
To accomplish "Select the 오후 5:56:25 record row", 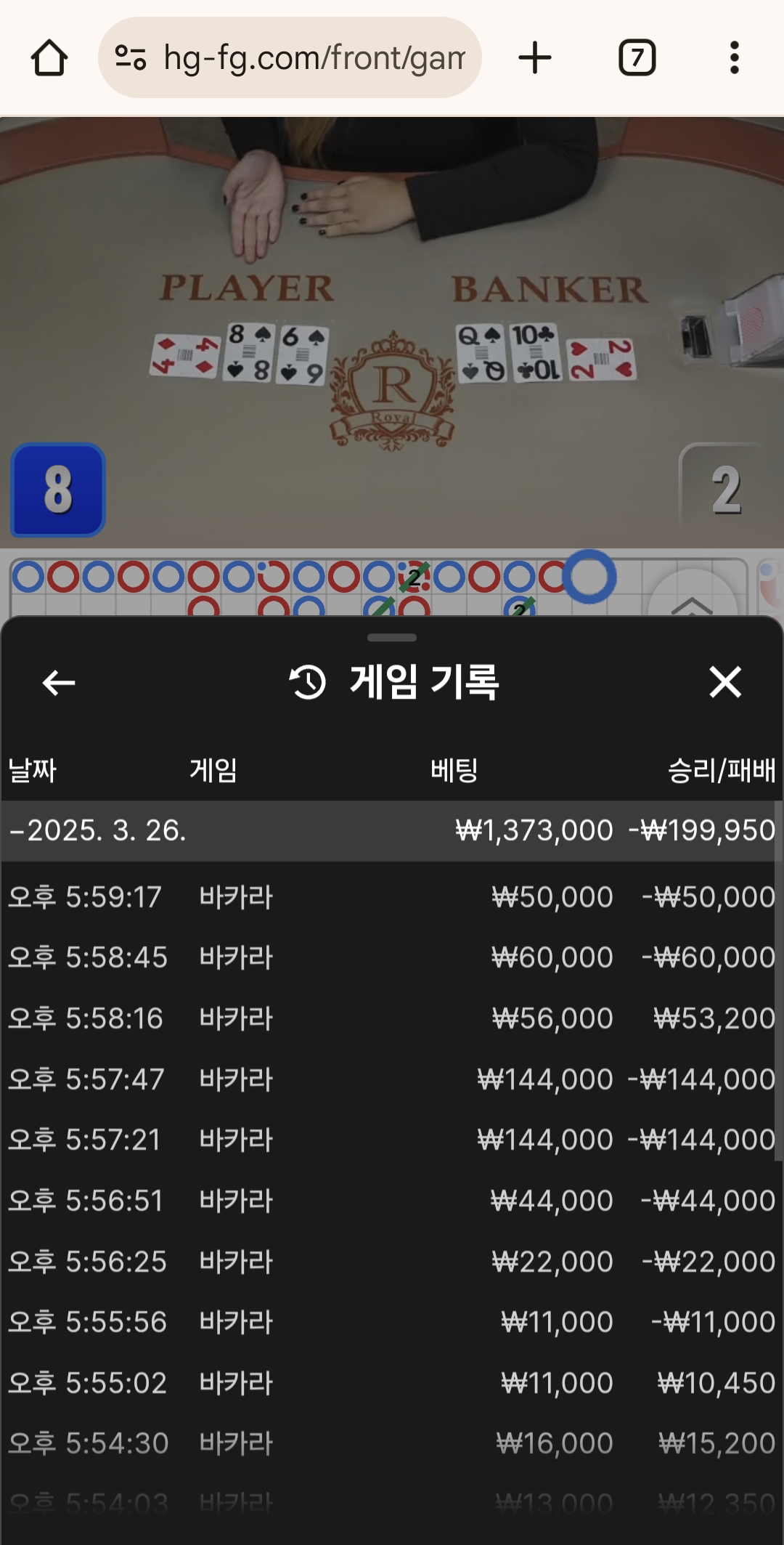I will (392, 1262).
